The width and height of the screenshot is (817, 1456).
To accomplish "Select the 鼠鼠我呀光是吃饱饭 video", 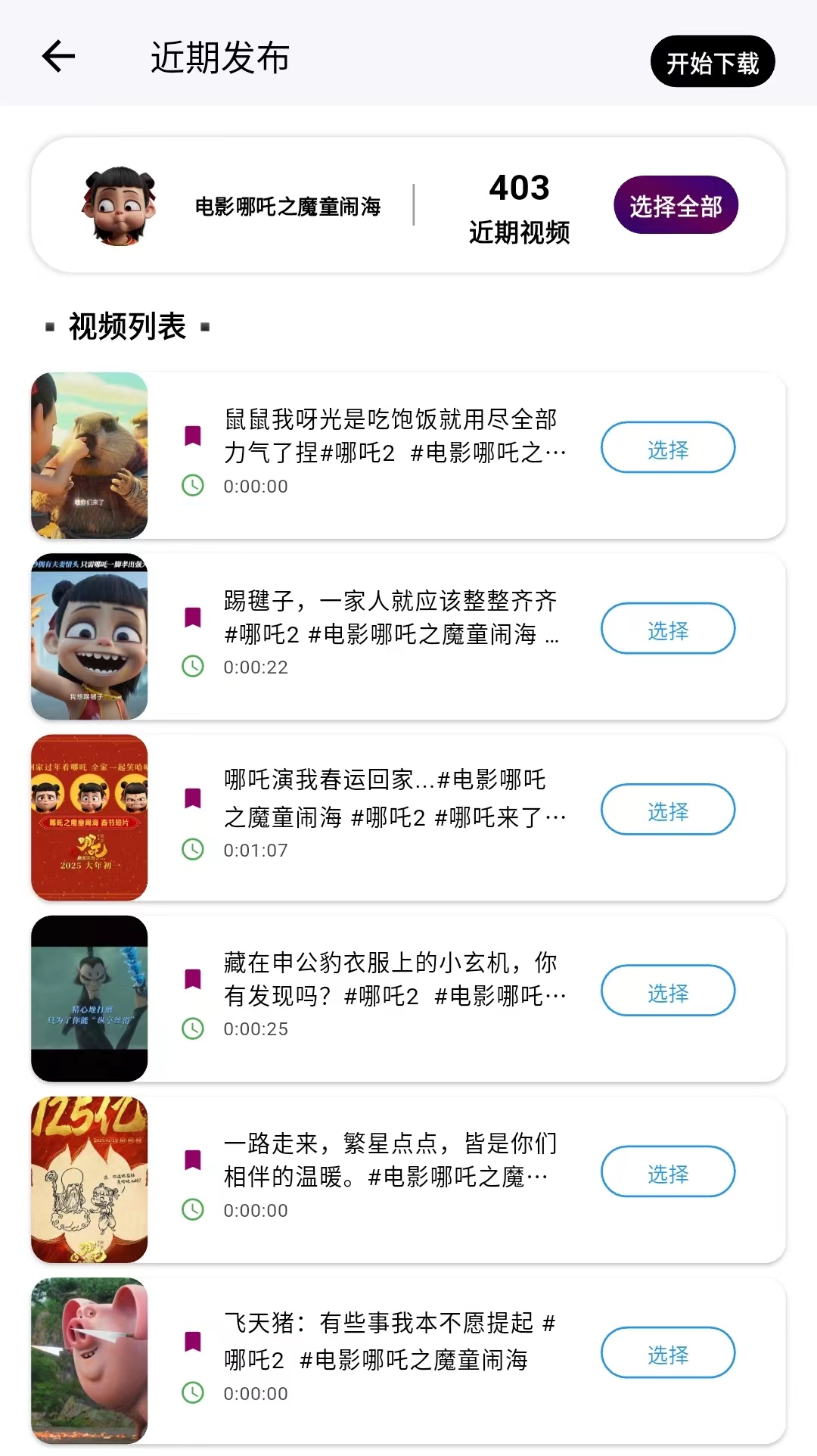I will click(667, 448).
